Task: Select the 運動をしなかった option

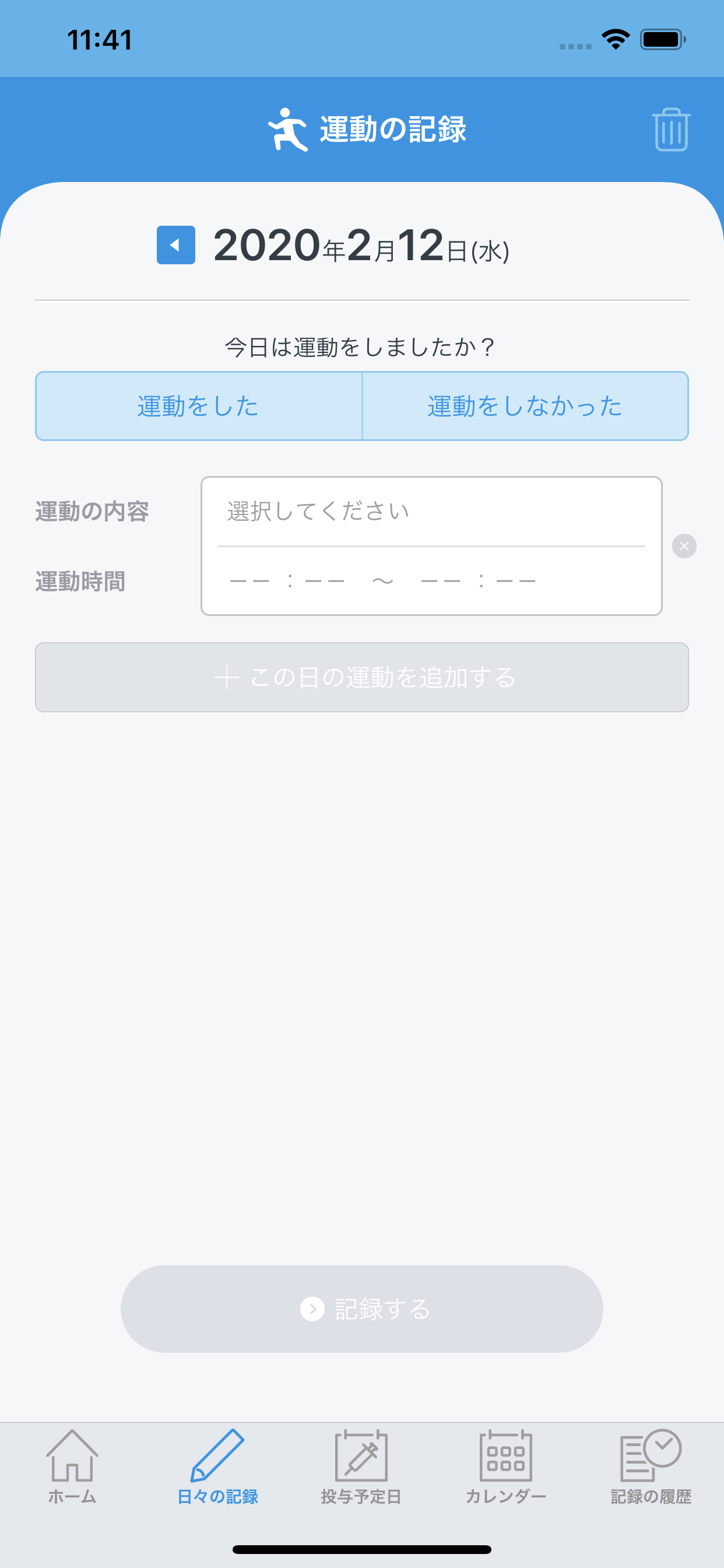Action: point(525,406)
